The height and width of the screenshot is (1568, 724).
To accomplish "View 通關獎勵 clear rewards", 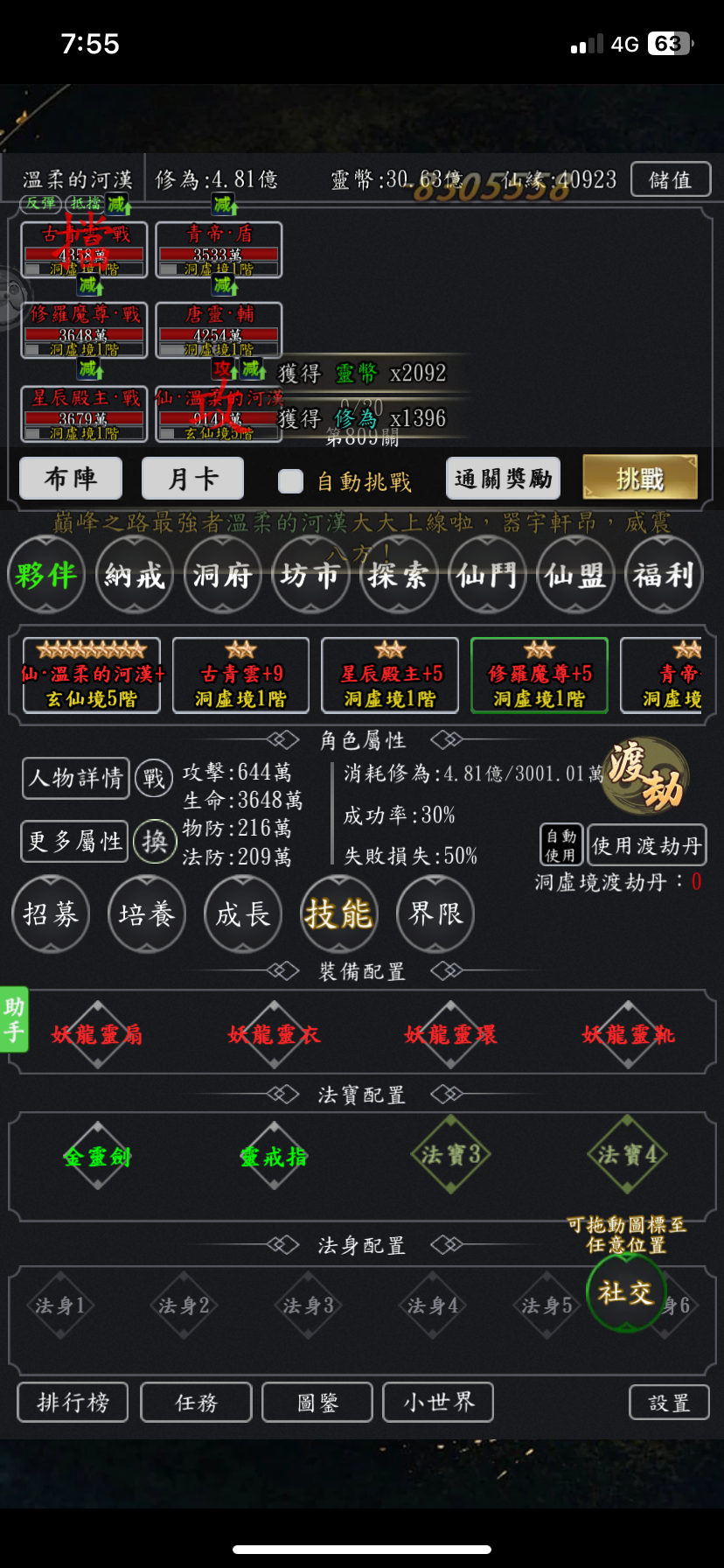I will [x=503, y=479].
